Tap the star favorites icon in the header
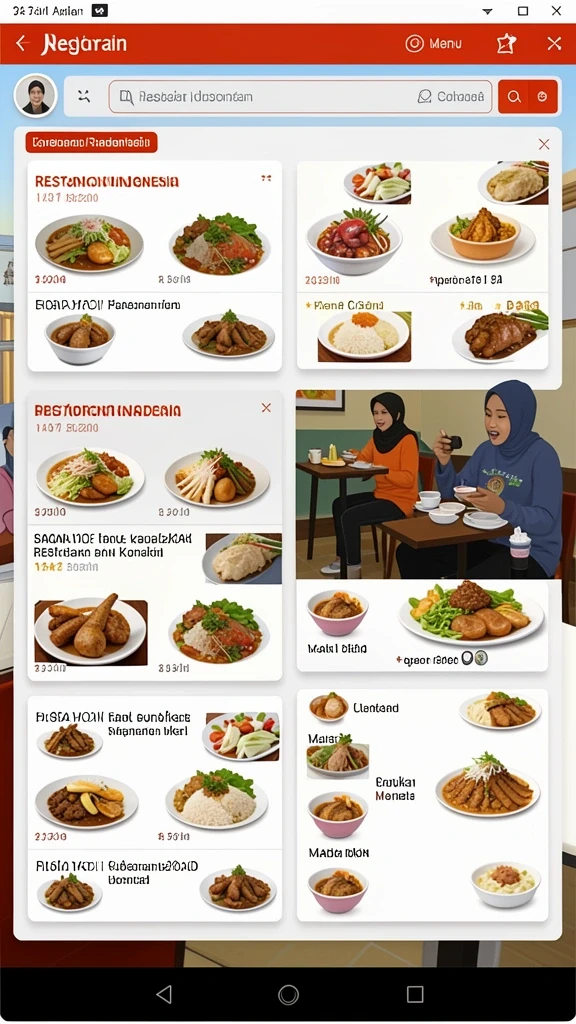This screenshot has width=576, height=1024. coord(506,44)
